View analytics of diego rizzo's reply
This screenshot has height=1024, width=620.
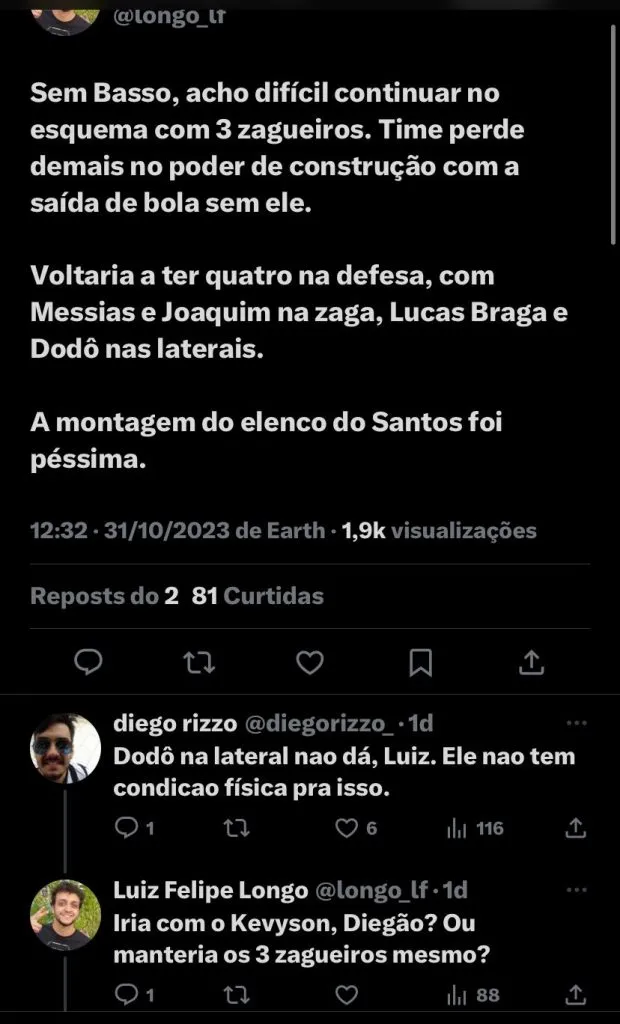pos(474,828)
